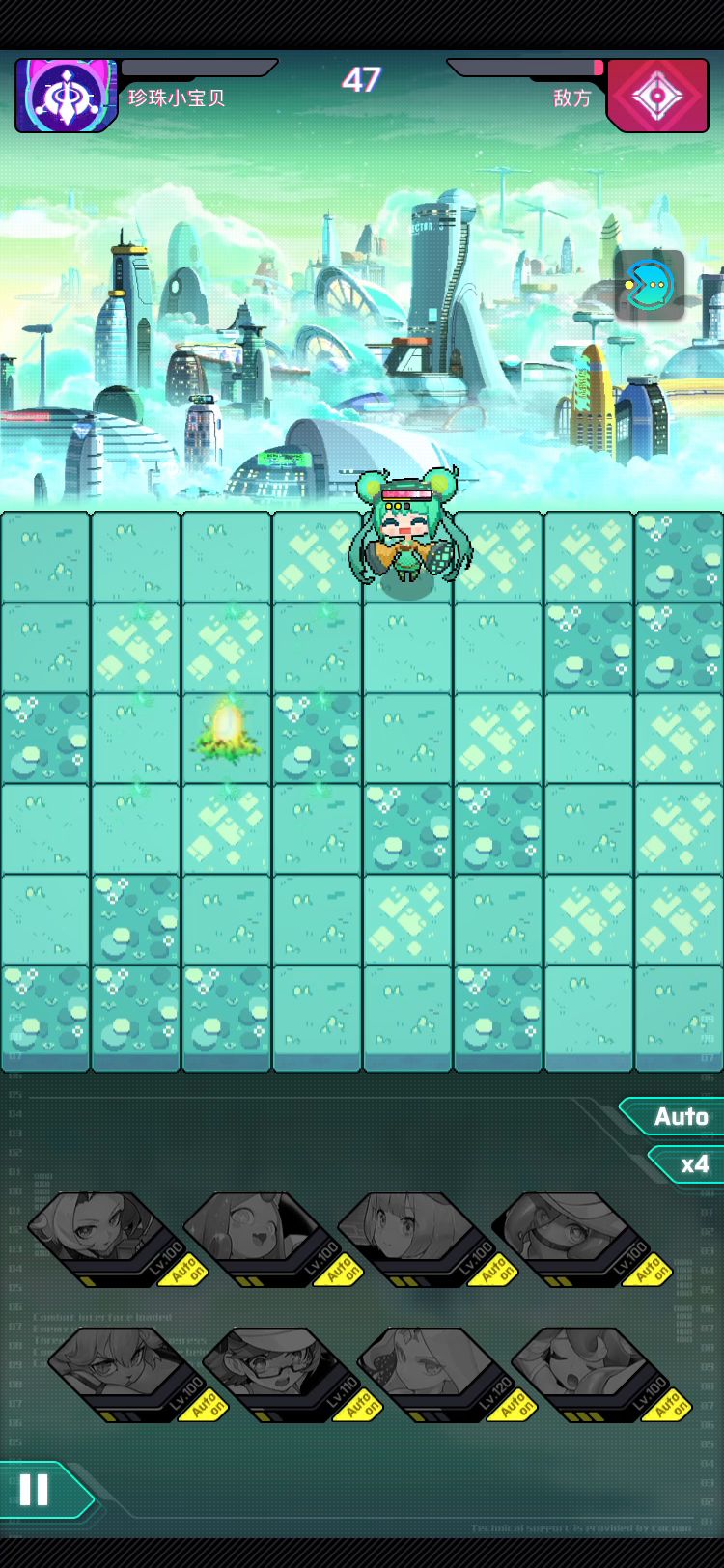Open player 珍珠小宝贝's avatar
The width and height of the screenshot is (724, 1568).
point(66,96)
